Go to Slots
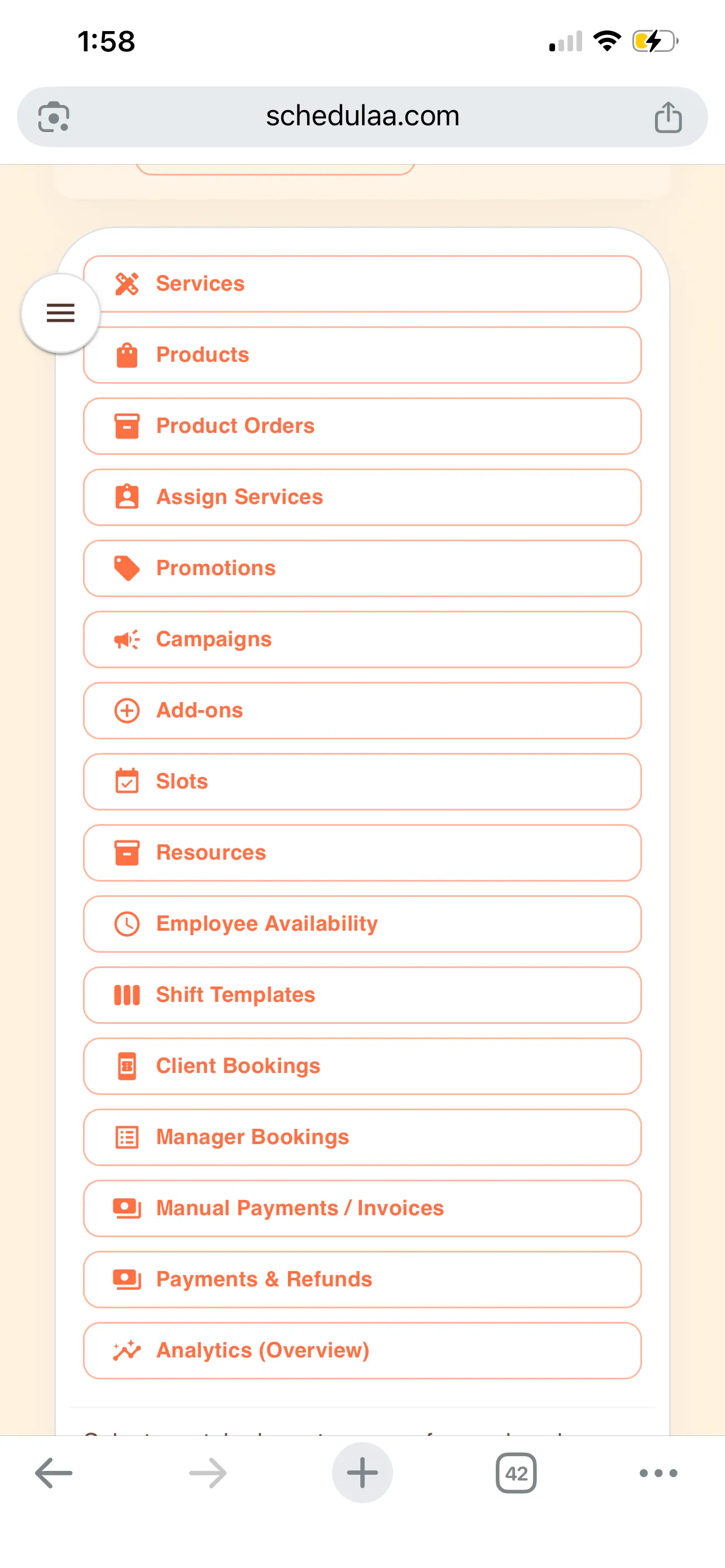This screenshot has width=725, height=1568. pyautogui.click(x=362, y=782)
